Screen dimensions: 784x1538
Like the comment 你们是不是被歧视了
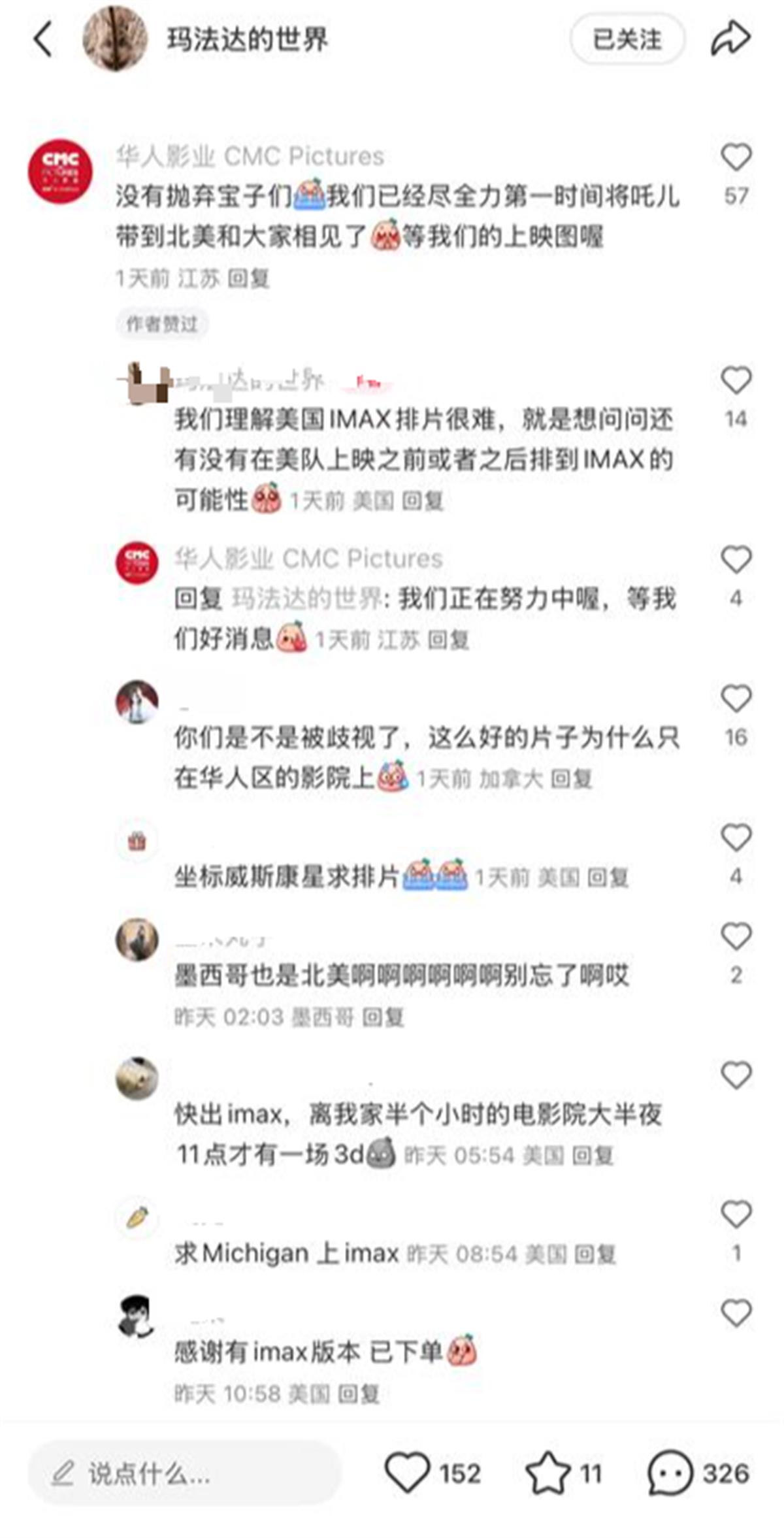736,698
